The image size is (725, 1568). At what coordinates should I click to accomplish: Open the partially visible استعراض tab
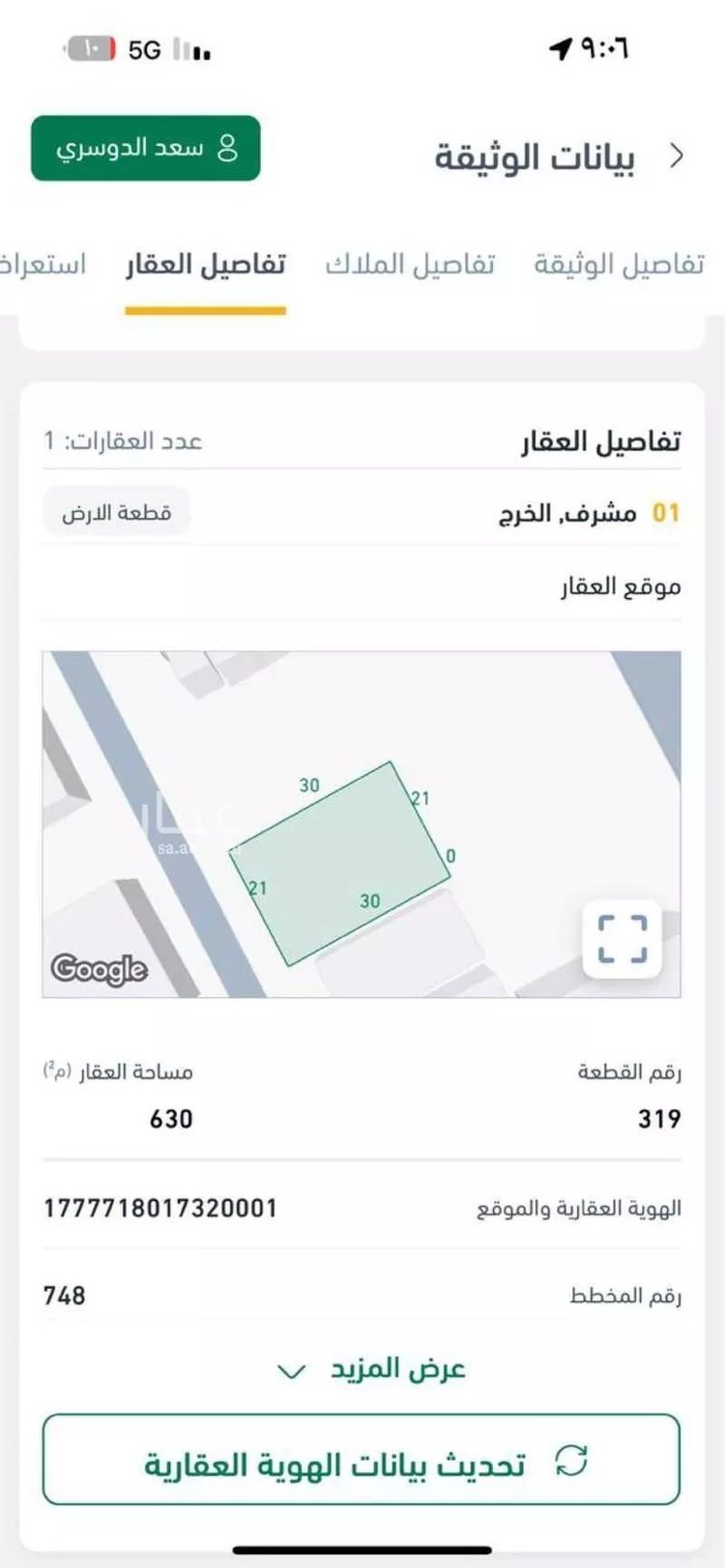tap(43, 264)
